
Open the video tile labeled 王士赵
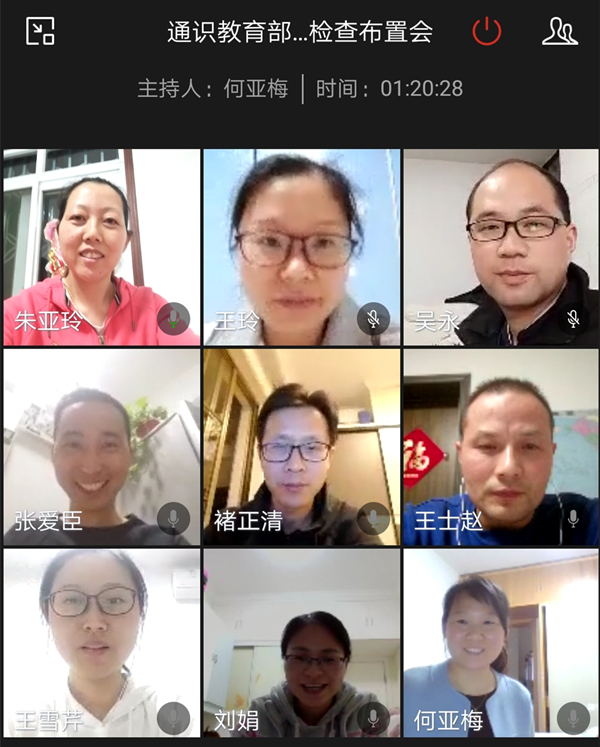coord(500,446)
